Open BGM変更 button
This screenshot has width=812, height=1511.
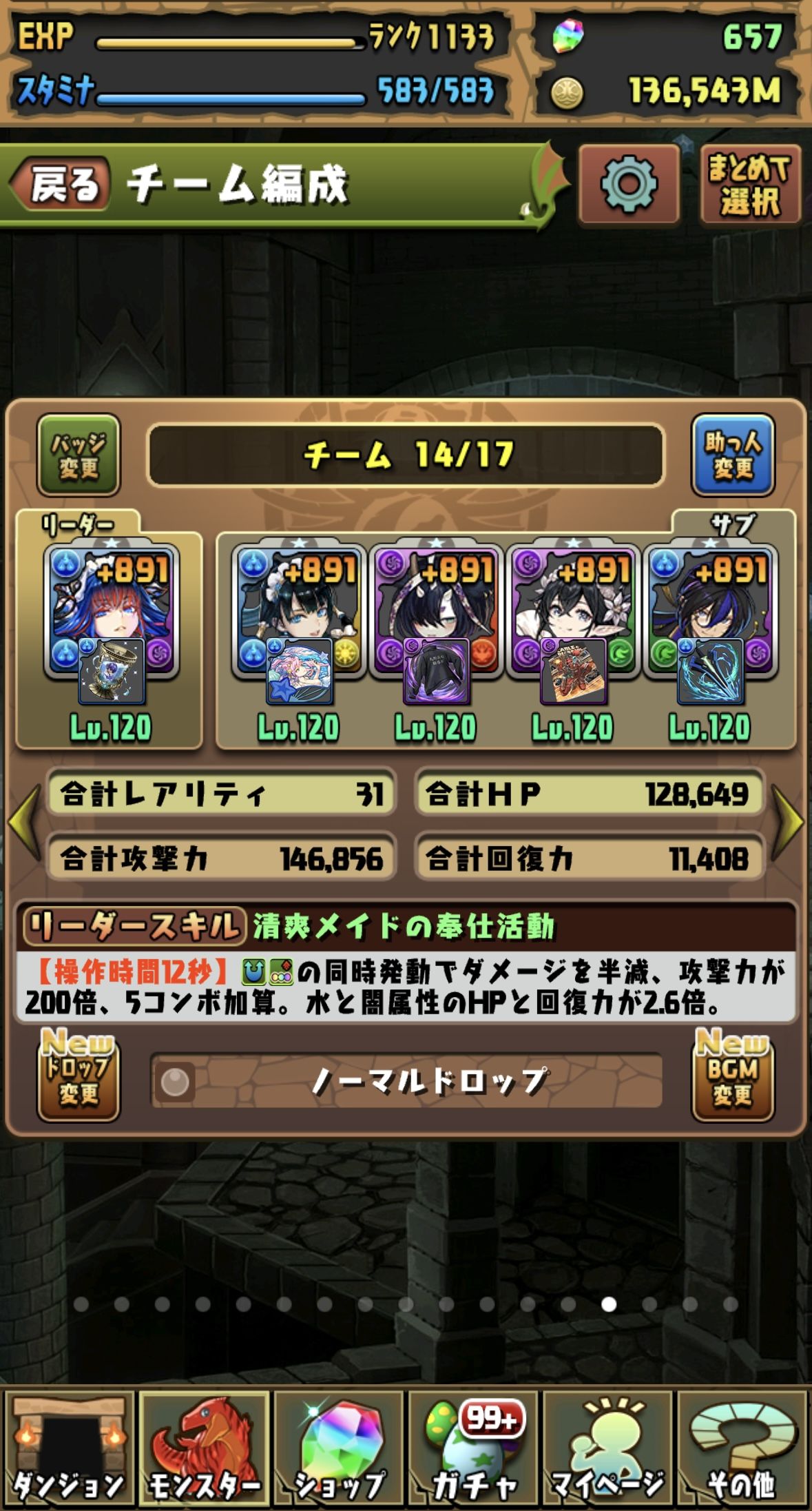[x=733, y=1078]
